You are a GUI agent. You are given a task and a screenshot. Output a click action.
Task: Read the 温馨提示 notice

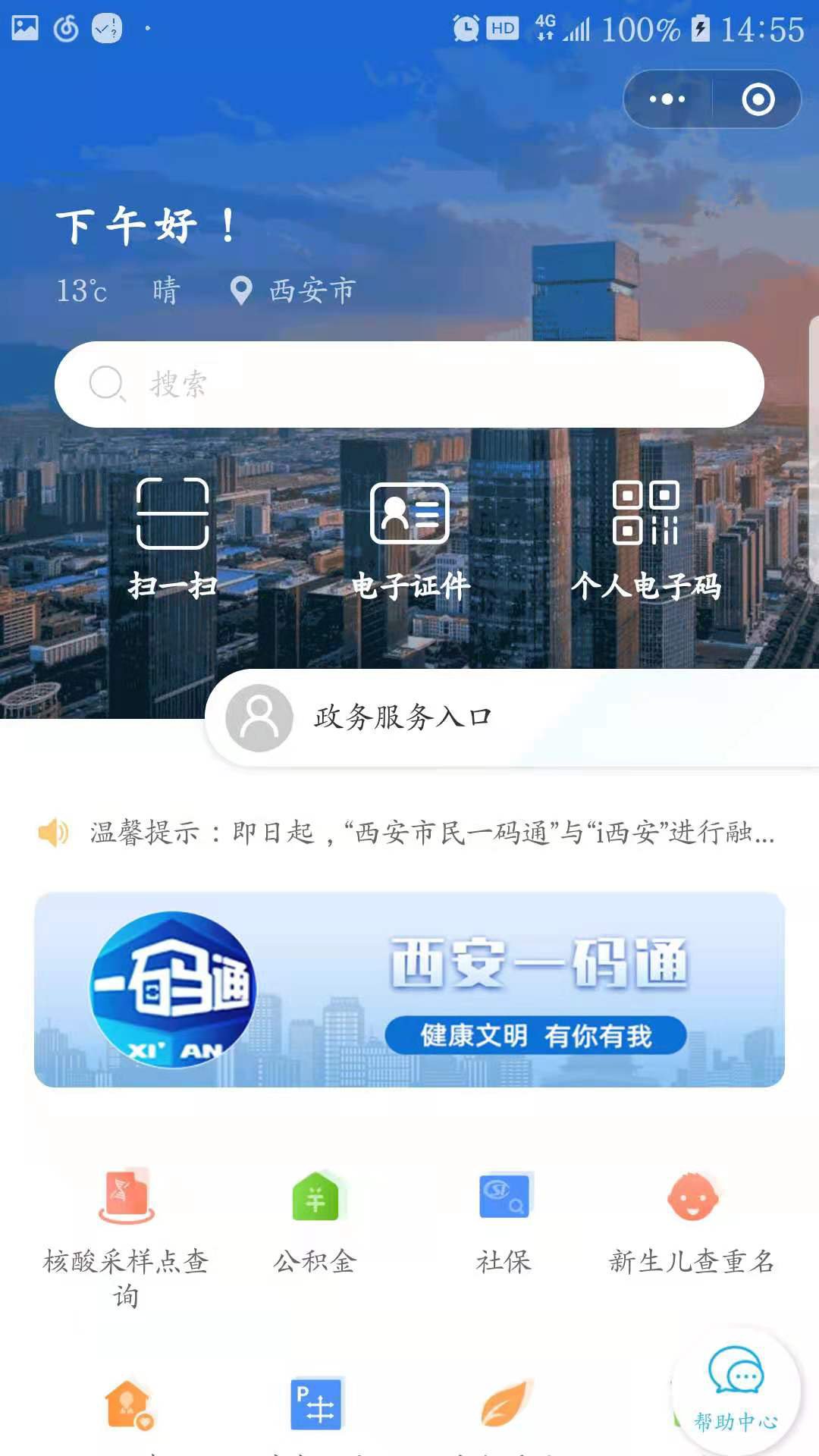pyautogui.click(x=431, y=833)
